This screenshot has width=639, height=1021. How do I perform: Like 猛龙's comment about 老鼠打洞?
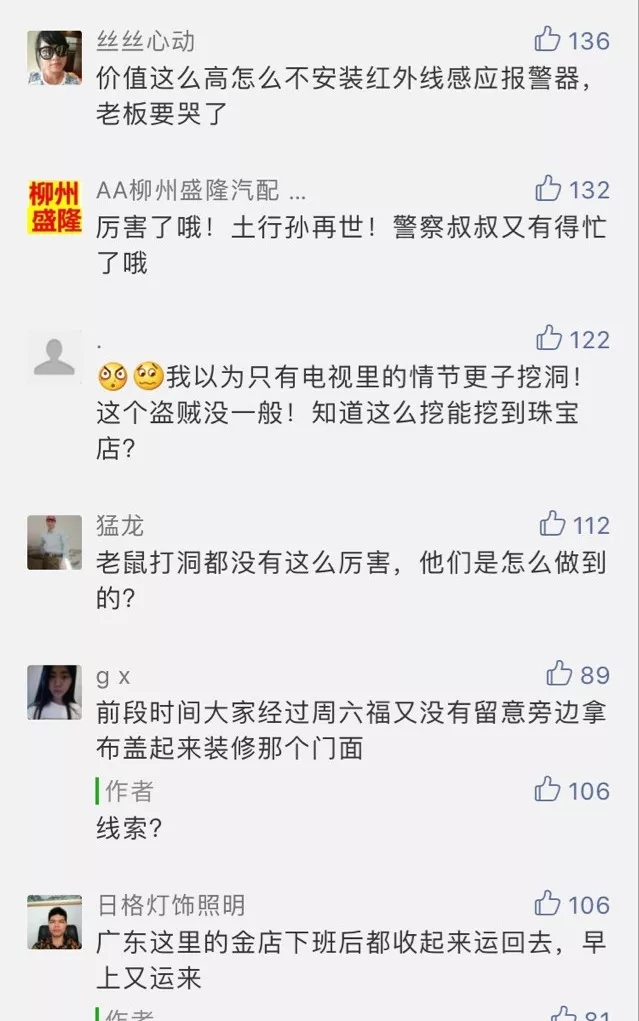pyautogui.click(x=553, y=524)
